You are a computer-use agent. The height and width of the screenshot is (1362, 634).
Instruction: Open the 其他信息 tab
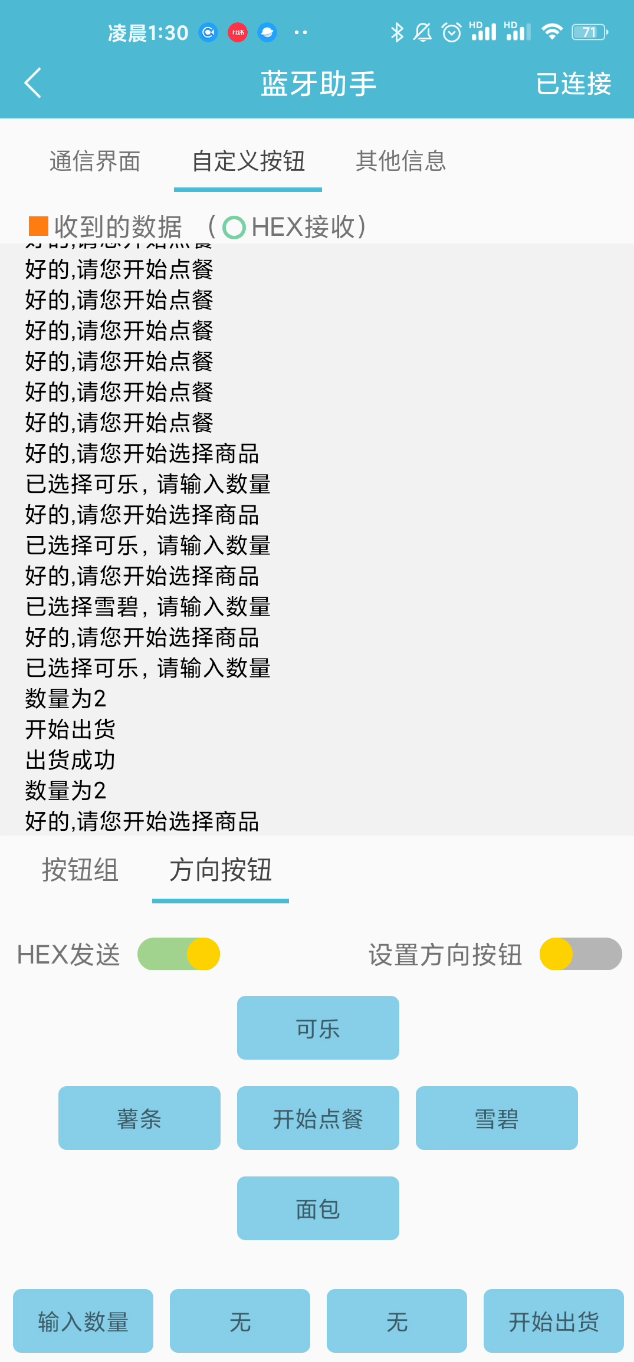coord(400,161)
